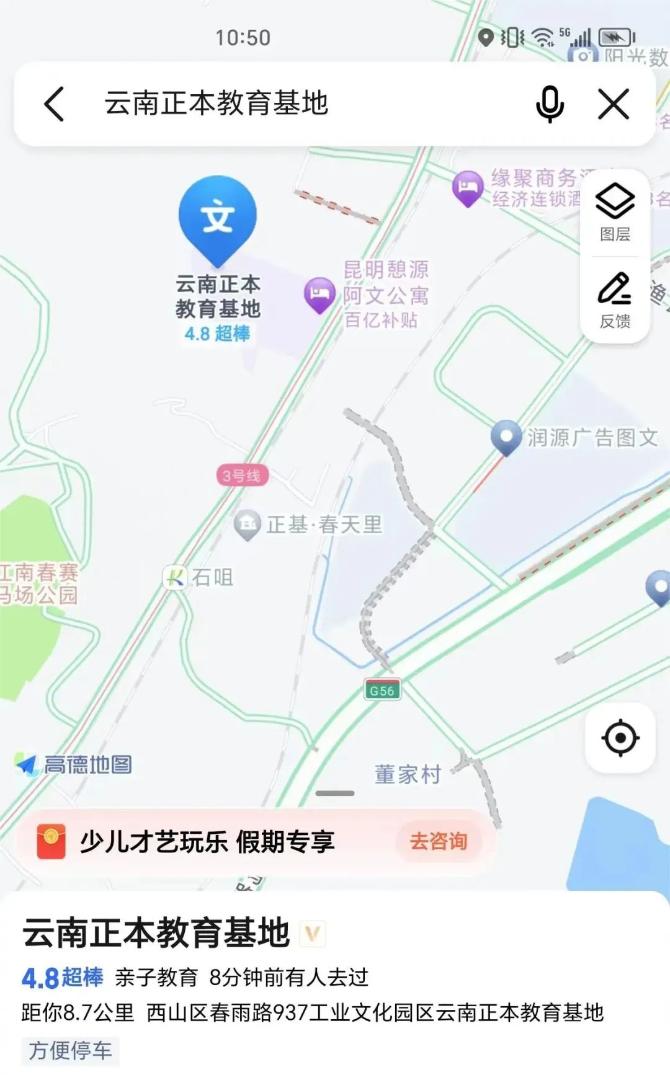This screenshot has height=1075, width=670.
Task: Select 润源广告图文 map marker
Action: [508, 438]
